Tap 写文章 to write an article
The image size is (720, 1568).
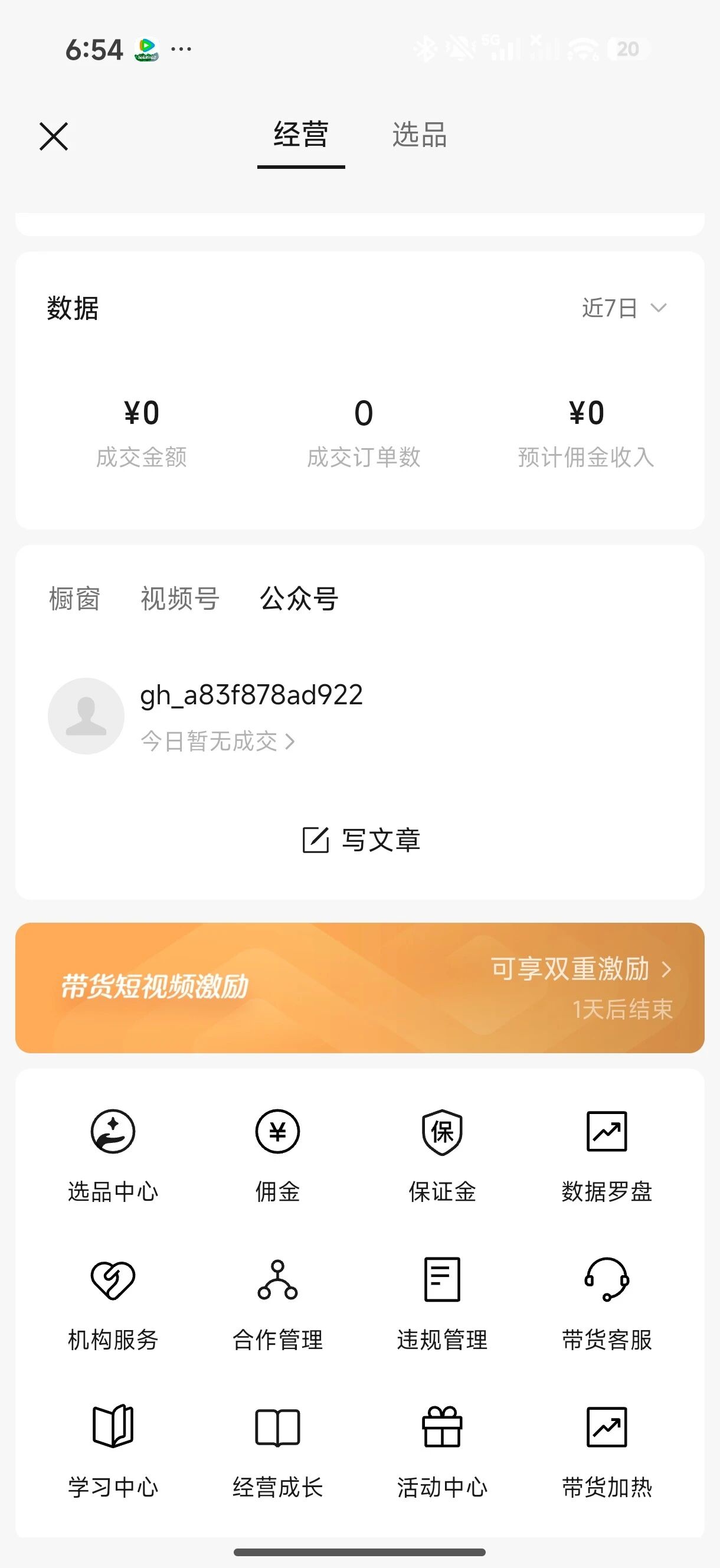pyautogui.click(x=361, y=840)
